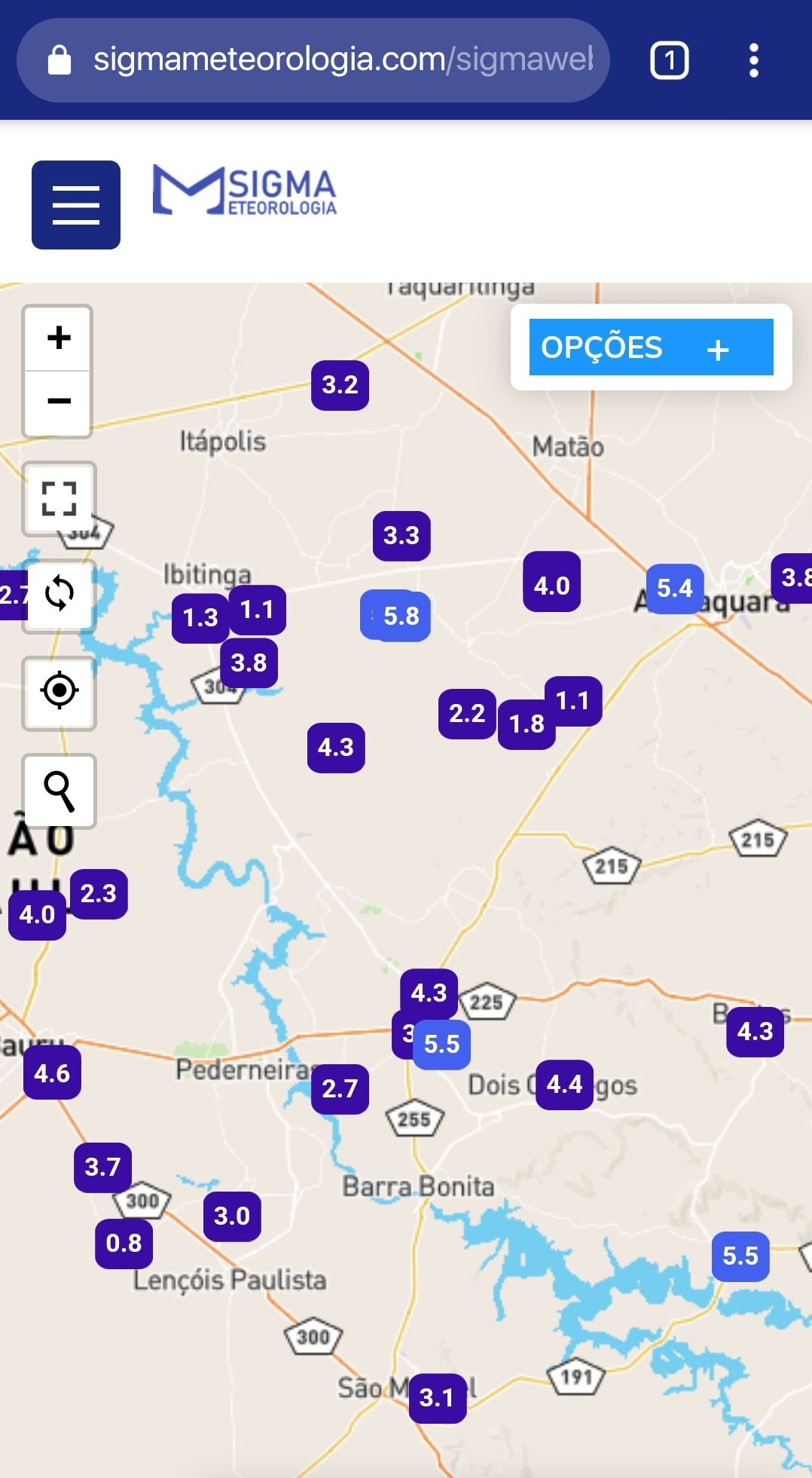
Task: Open the browser tab switcher
Action: coord(669,60)
